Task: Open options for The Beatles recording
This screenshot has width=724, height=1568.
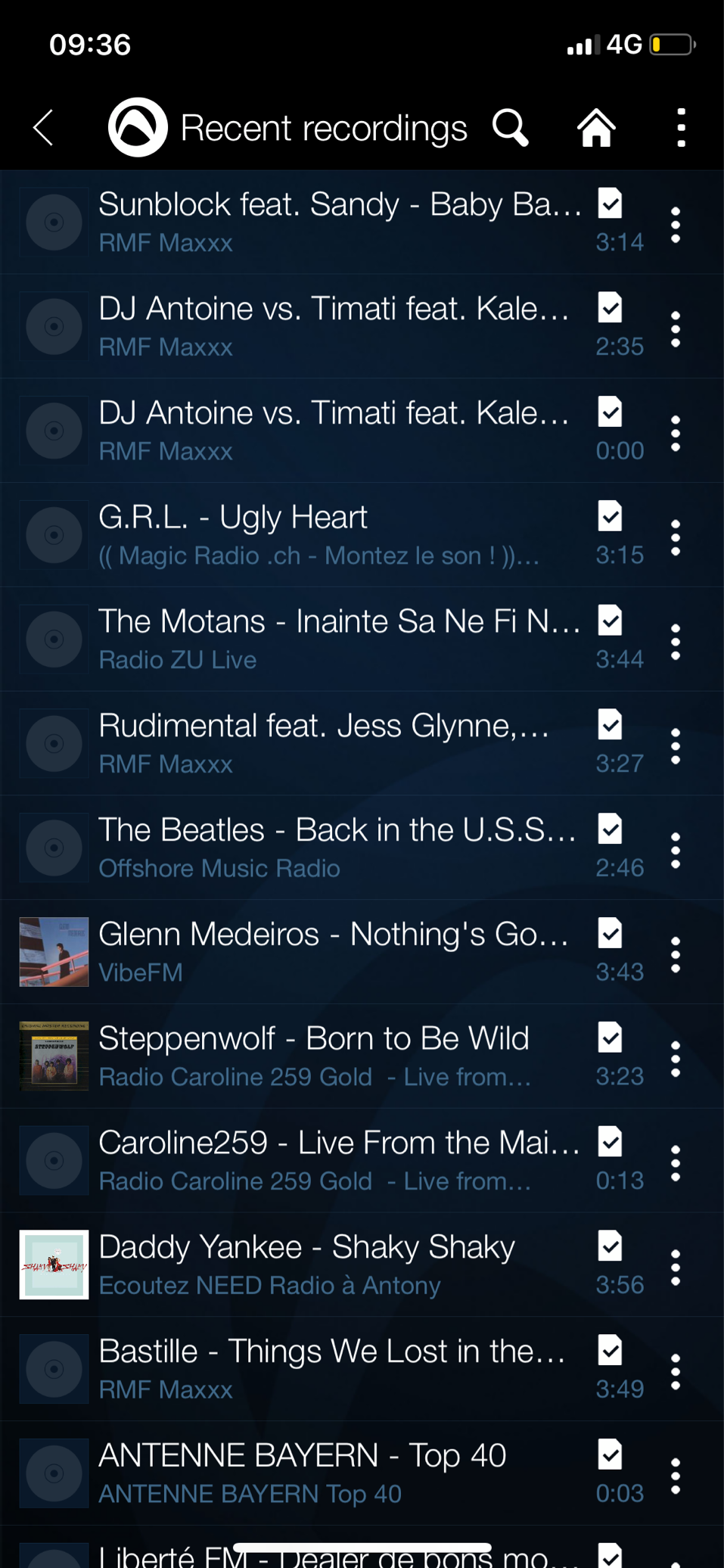Action: click(x=676, y=851)
